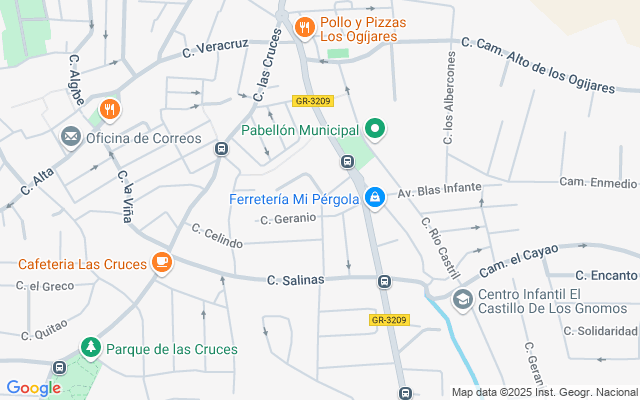Open the Parque de las Cruces pin
The width and height of the screenshot is (640, 400).
tap(91, 348)
